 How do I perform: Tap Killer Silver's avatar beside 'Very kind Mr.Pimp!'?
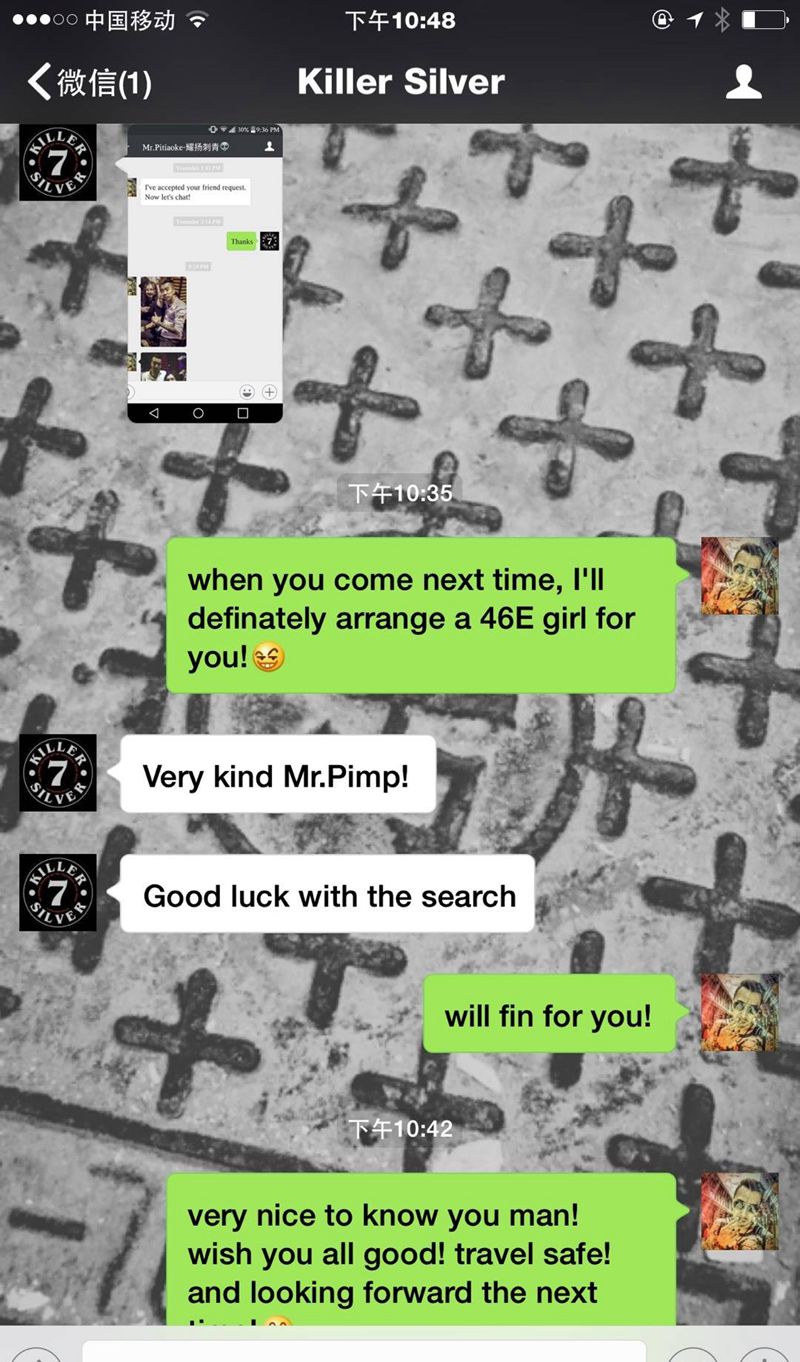coord(58,773)
